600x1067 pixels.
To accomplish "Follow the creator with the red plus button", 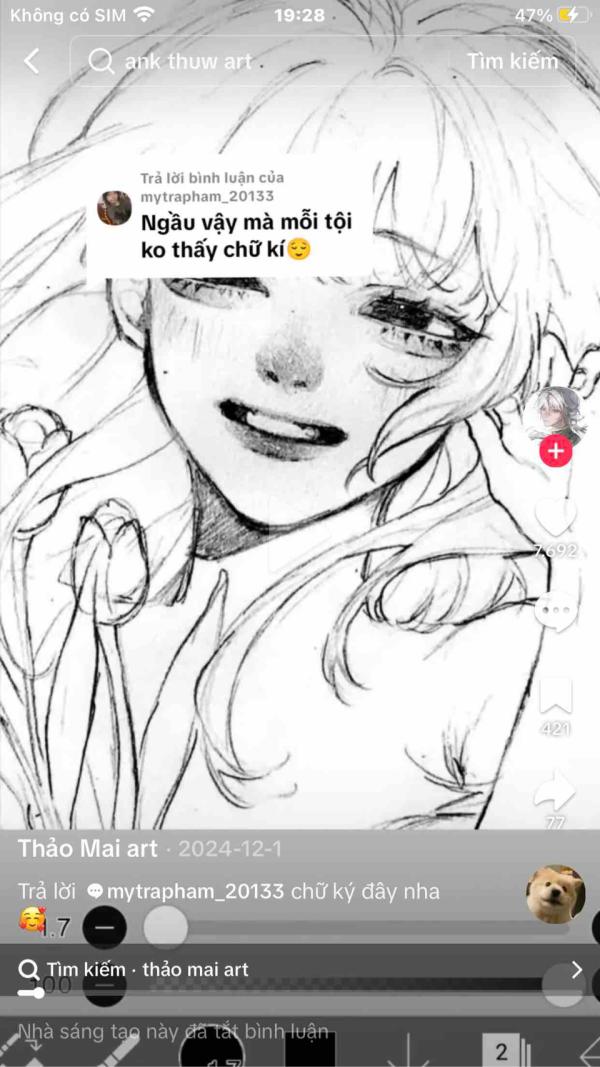I will click(x=556, y=451).
